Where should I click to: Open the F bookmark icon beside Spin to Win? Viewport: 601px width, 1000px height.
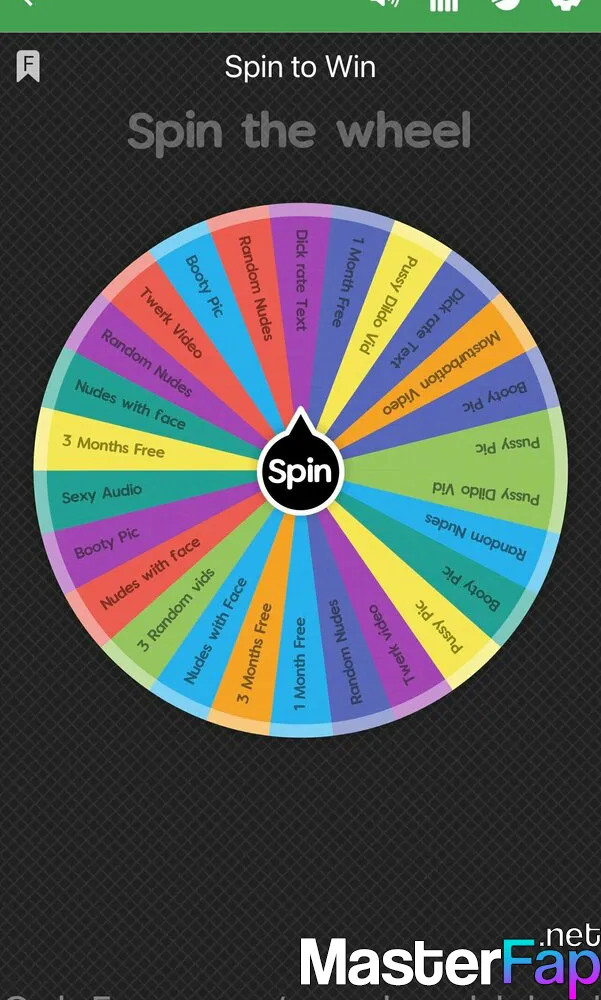tap(28, 66)
